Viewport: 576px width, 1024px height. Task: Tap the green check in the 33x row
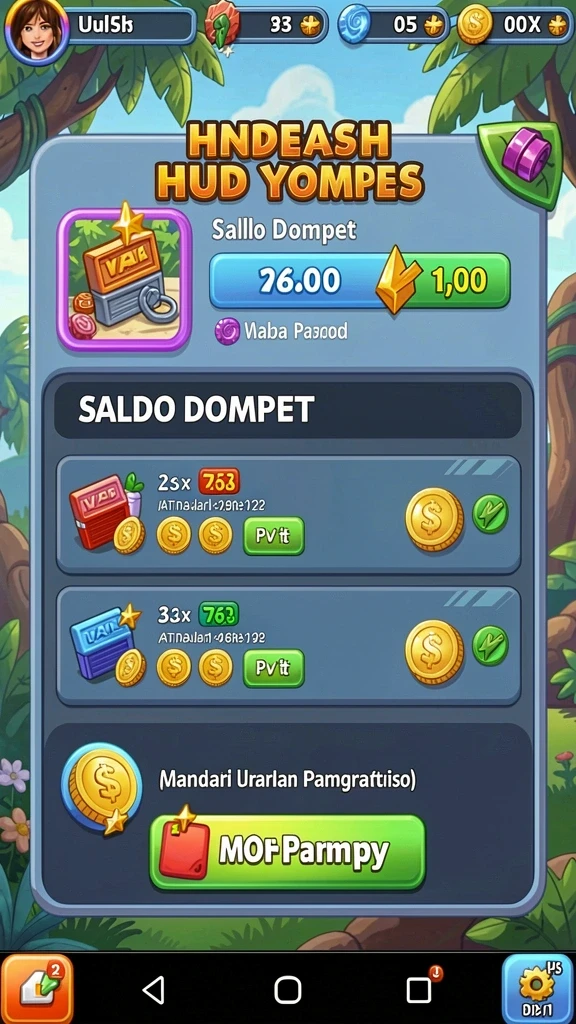click(x=490, y=645)
